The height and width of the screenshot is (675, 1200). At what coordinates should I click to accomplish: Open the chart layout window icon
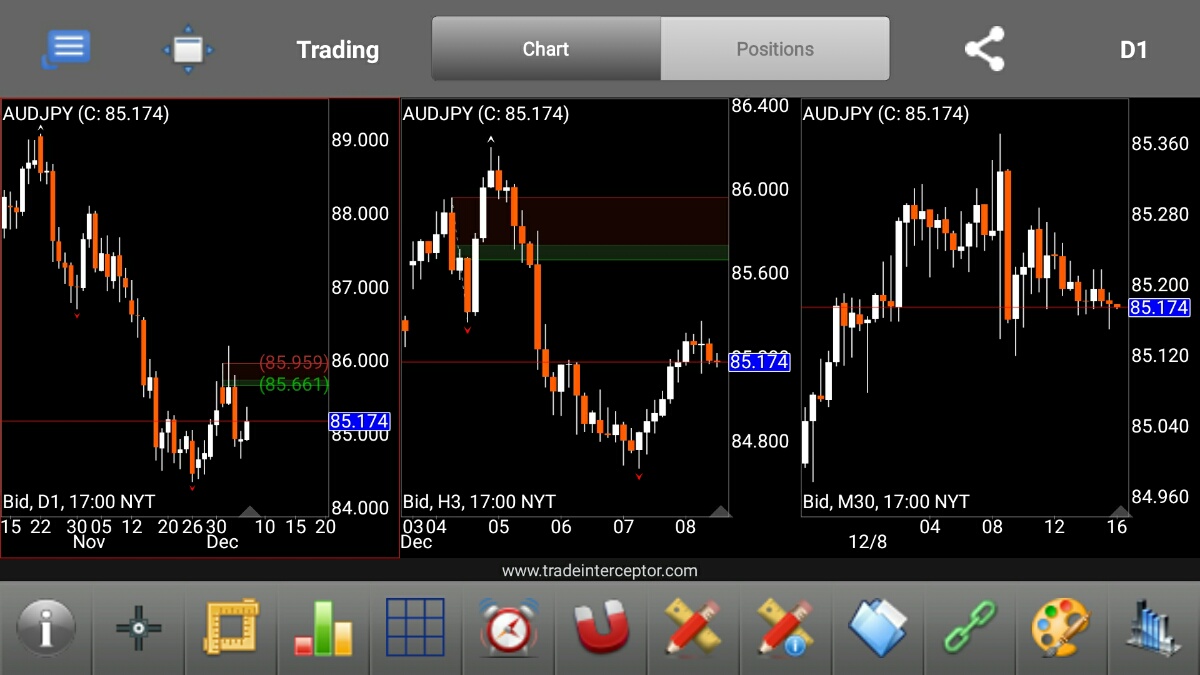(x=188, y=49)
